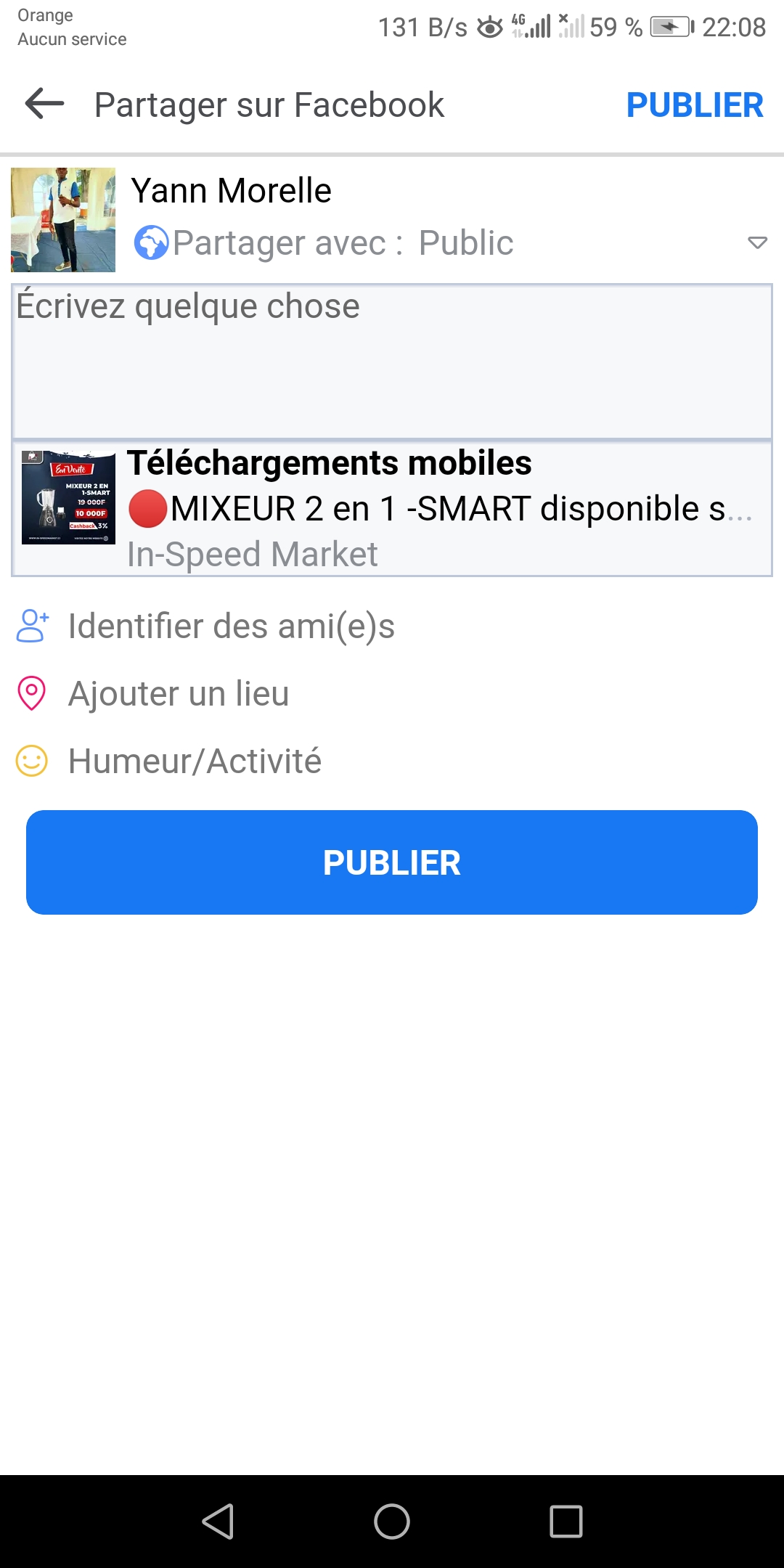Go back using the top-left arrow
The width and height of the screenshot is (784, 1568).
tap(45, 104)
